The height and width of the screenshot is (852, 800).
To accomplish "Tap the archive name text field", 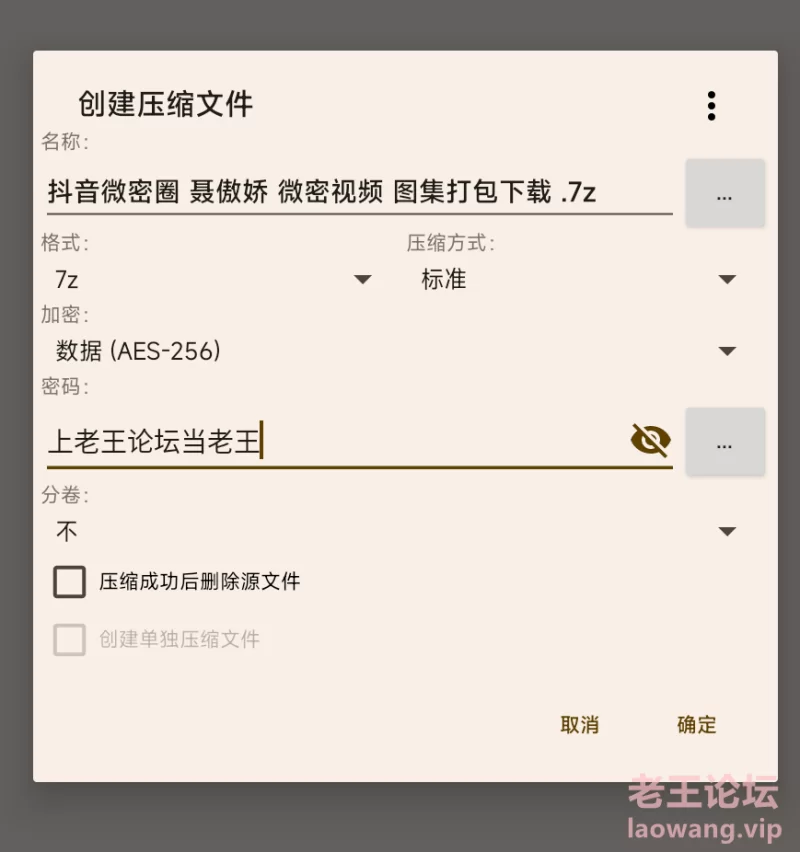I will [358, 191].
